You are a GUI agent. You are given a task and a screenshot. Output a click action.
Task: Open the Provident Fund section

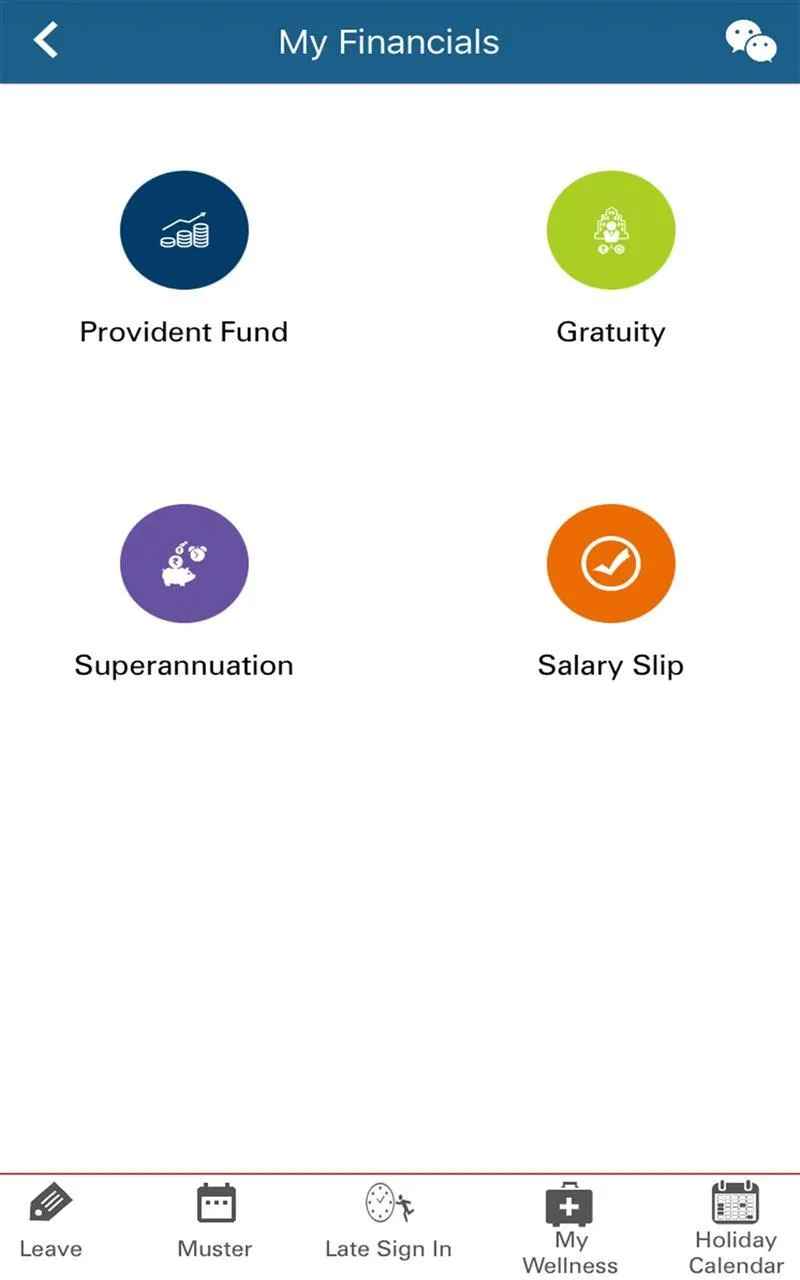(x=184, y=229)
